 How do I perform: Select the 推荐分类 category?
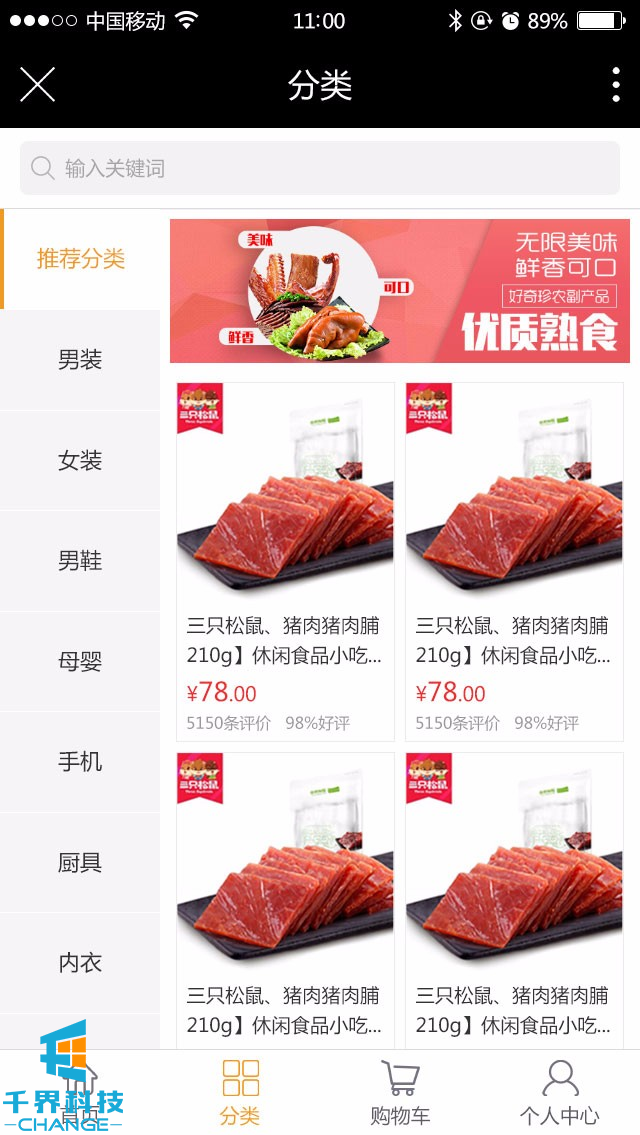point(81,259)
